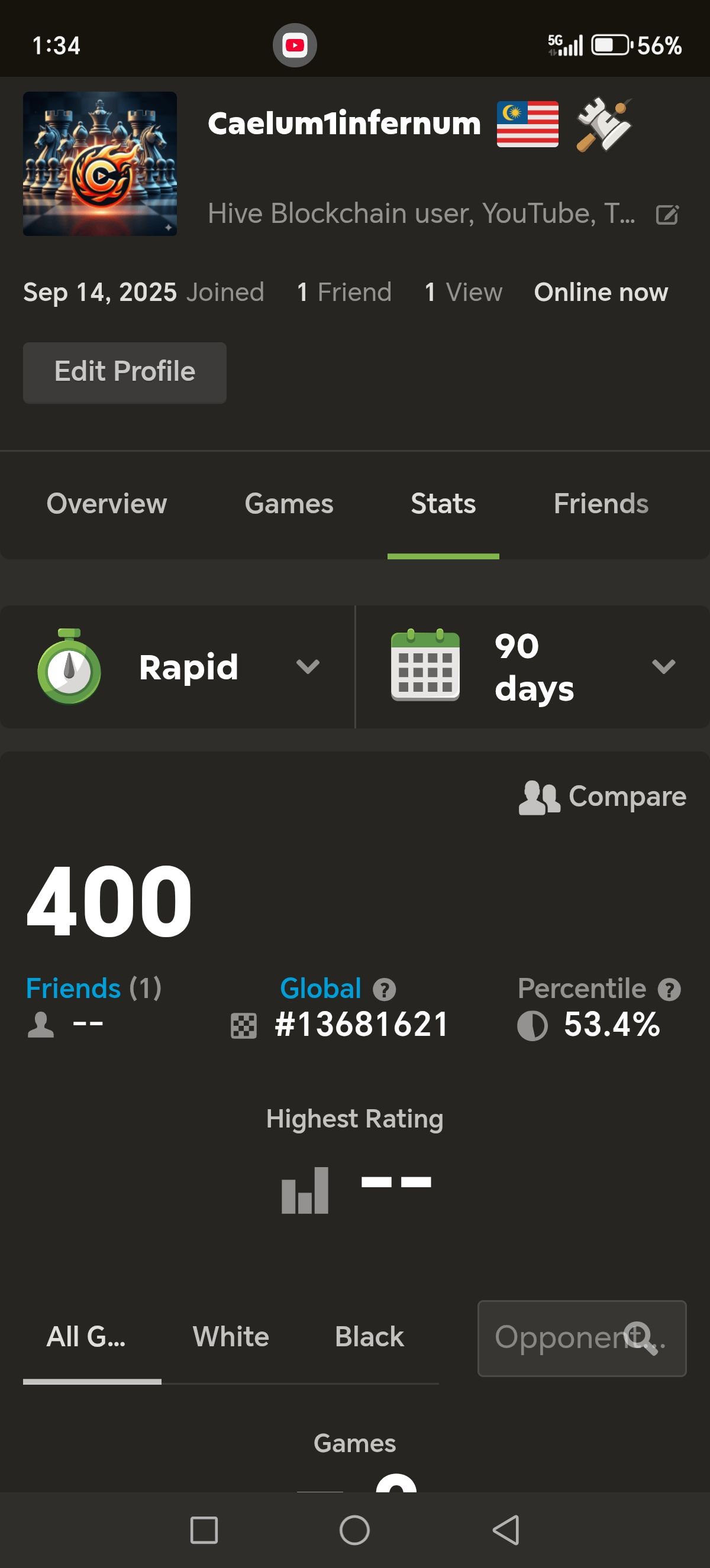Show help for Percentile

click(x=669, y=990)
